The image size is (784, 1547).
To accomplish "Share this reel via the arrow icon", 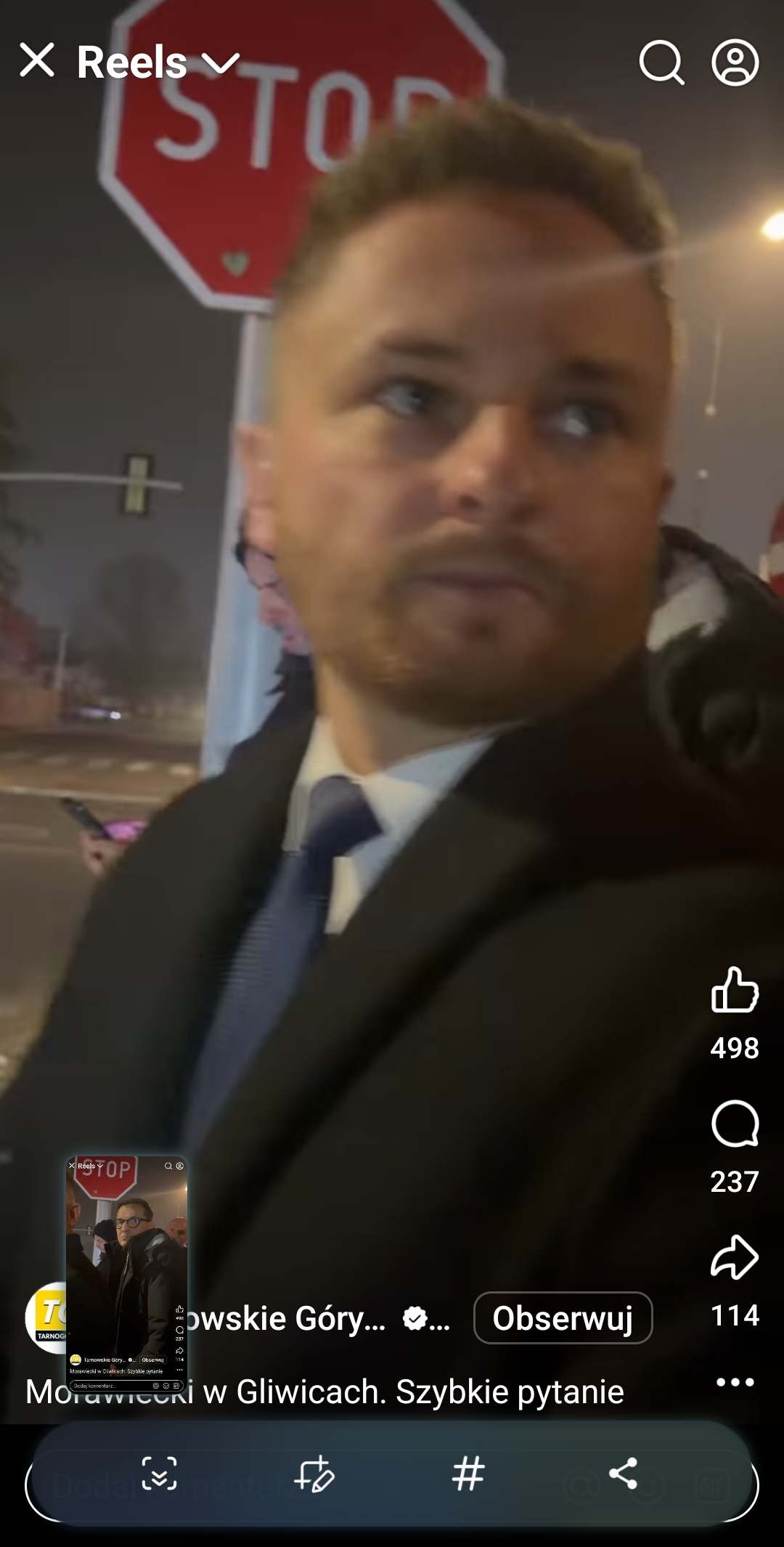I will 735,1257.
